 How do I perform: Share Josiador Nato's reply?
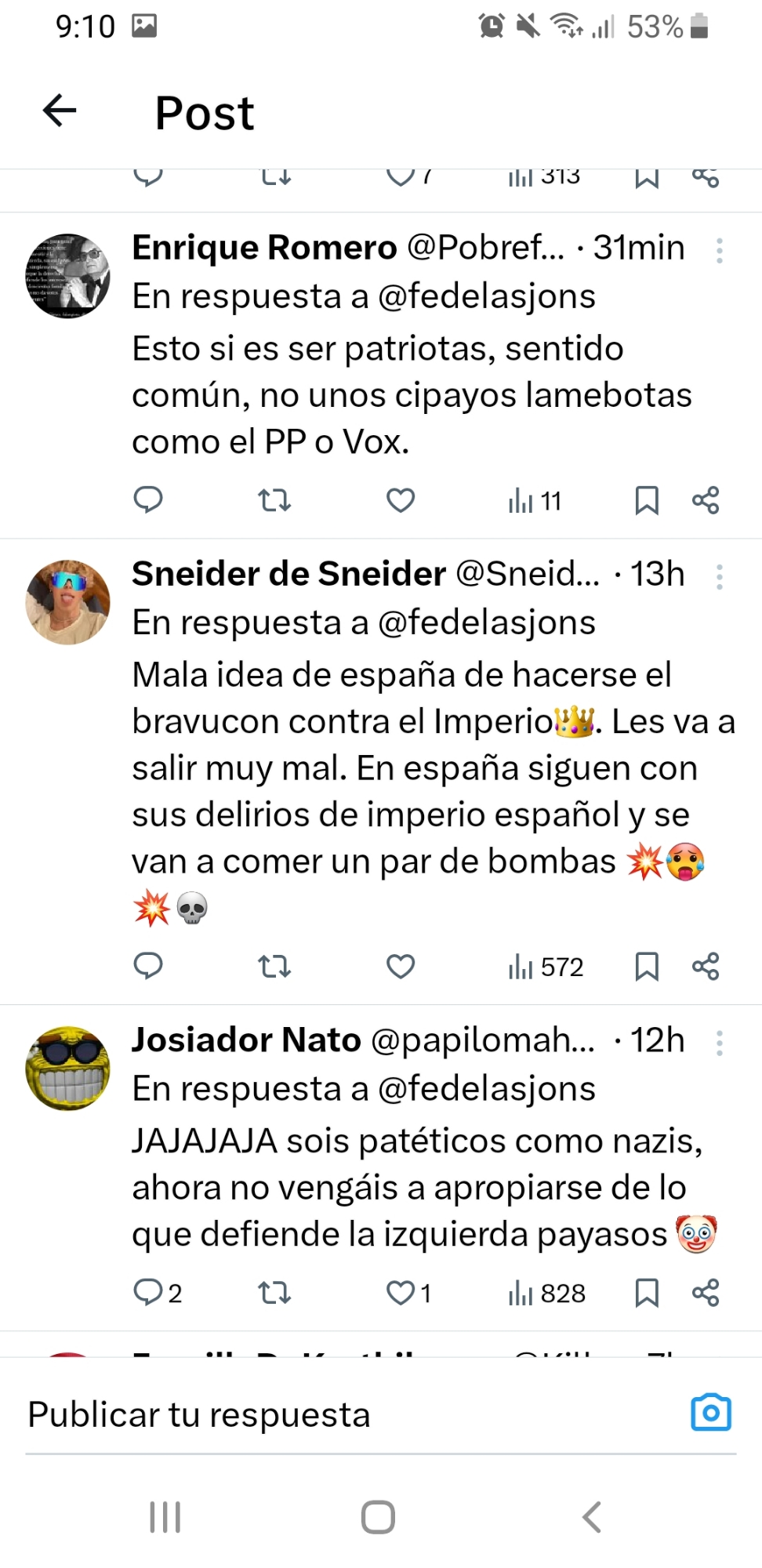706,1293
